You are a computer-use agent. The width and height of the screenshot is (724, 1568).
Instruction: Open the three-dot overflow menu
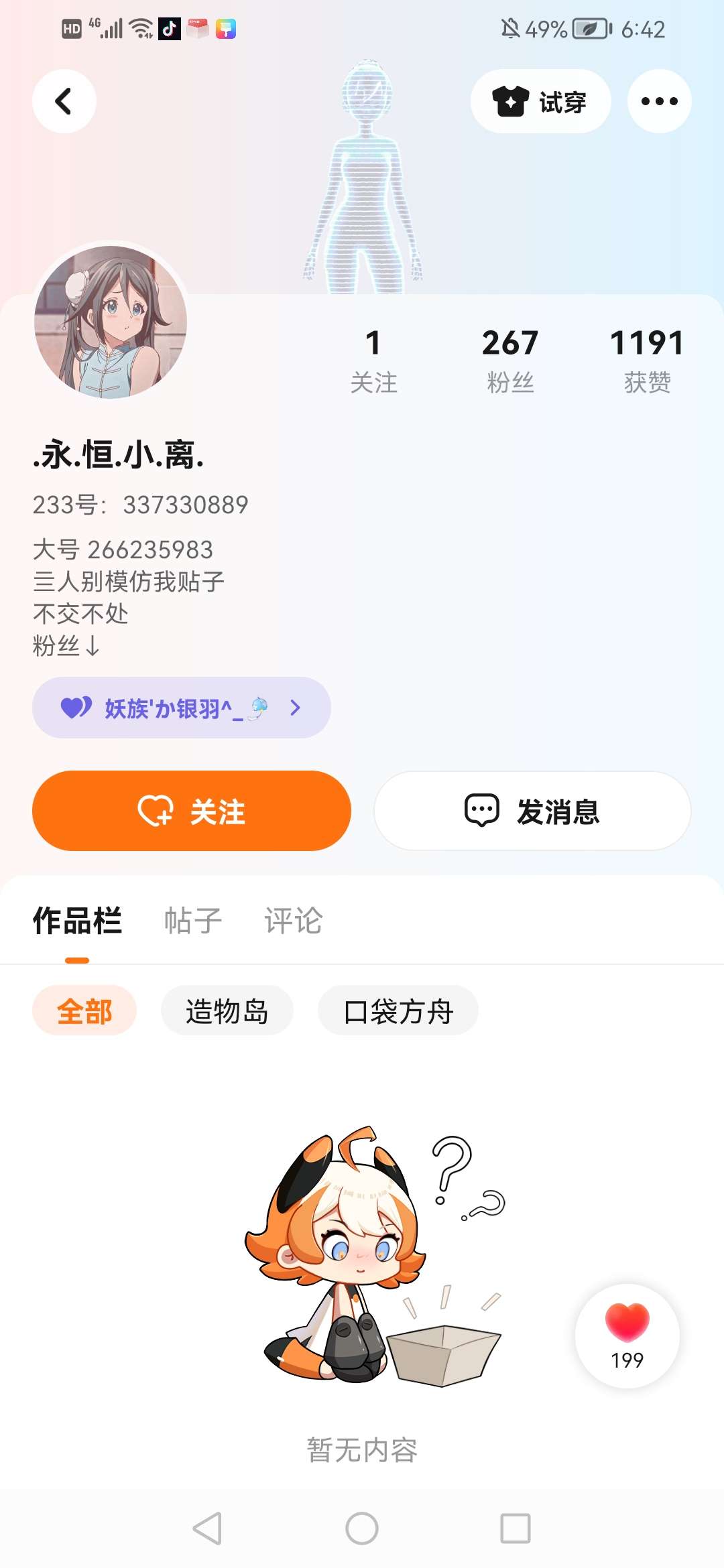(x=659, y=101)
